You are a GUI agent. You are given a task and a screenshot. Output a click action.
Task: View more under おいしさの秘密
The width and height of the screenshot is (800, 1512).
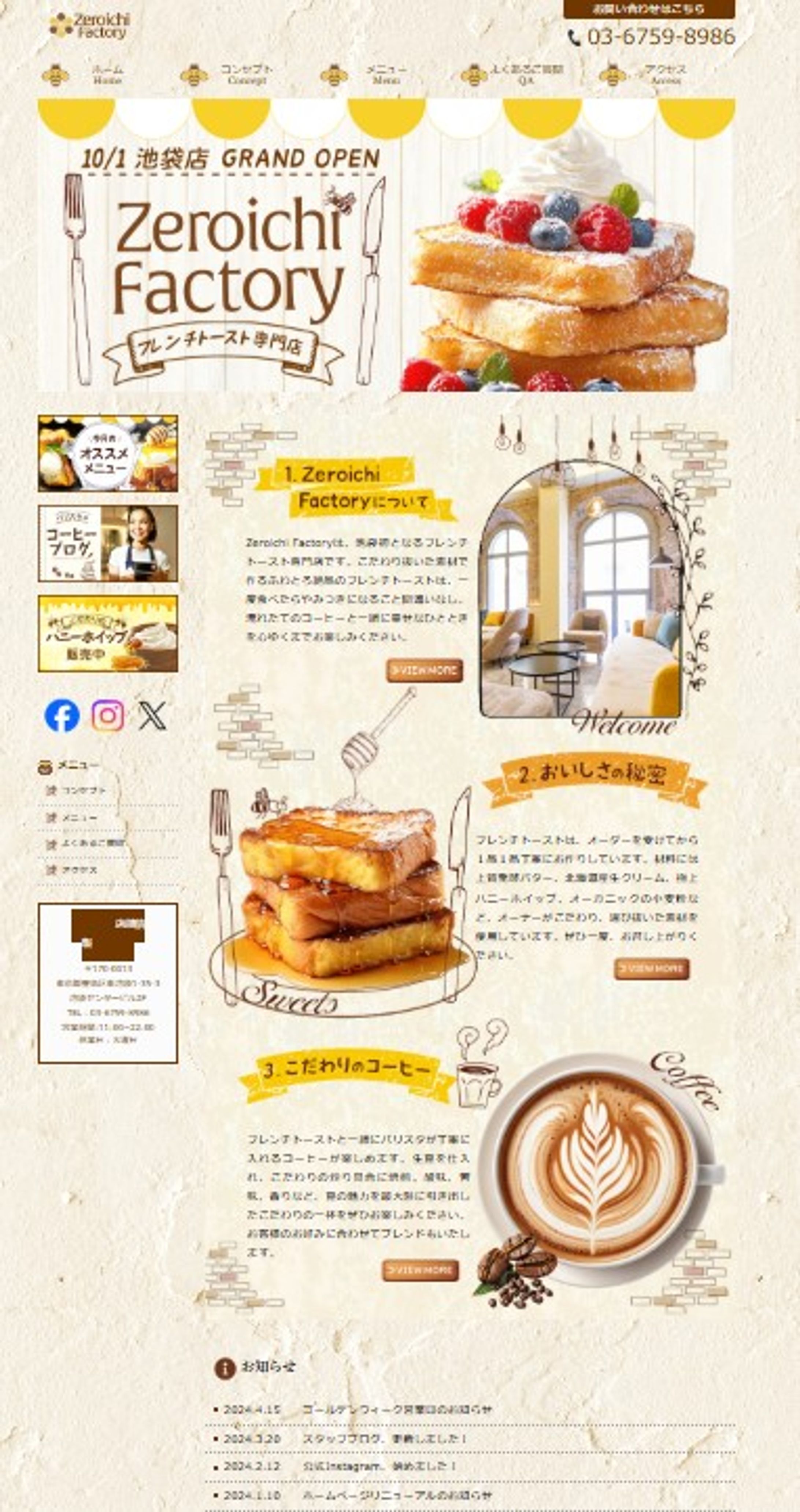click(x=652, y=968)
